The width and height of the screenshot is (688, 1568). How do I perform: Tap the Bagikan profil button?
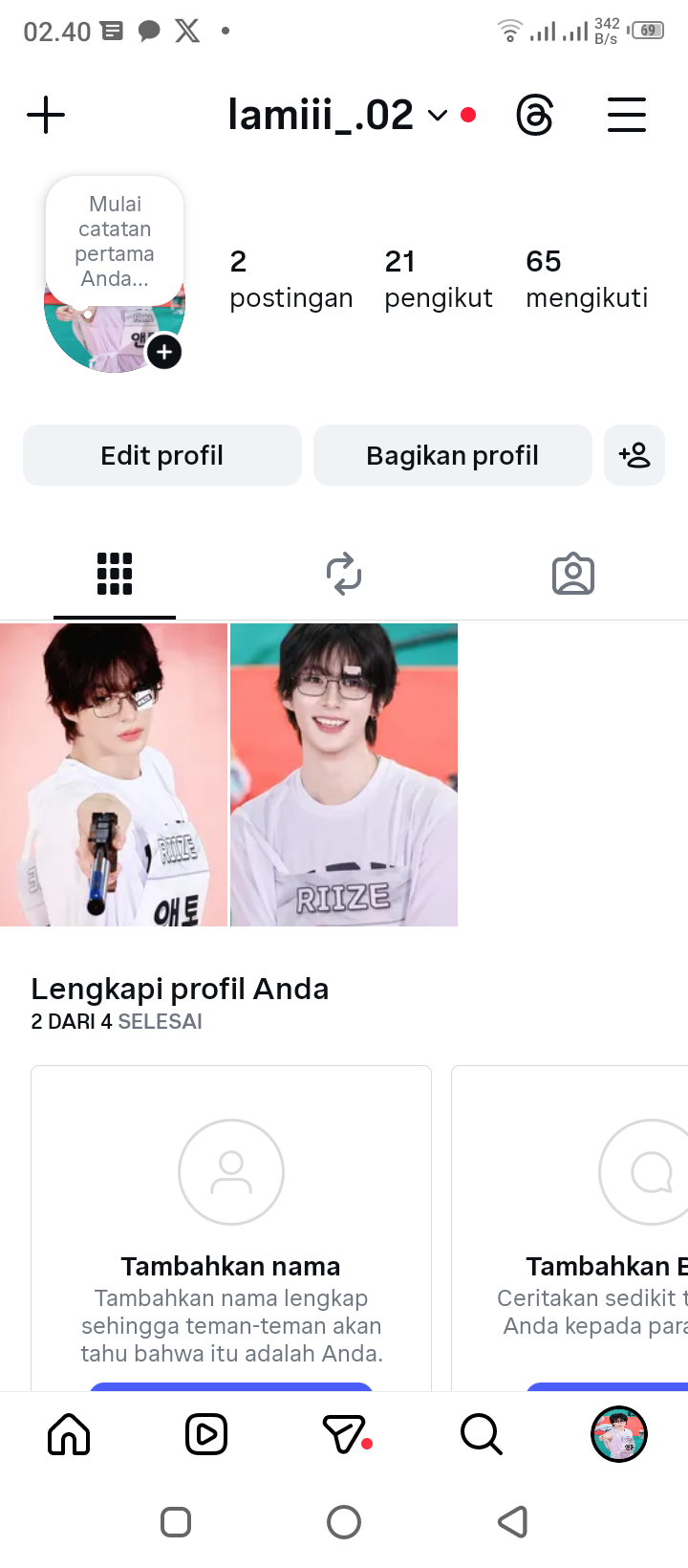point(452,455)
